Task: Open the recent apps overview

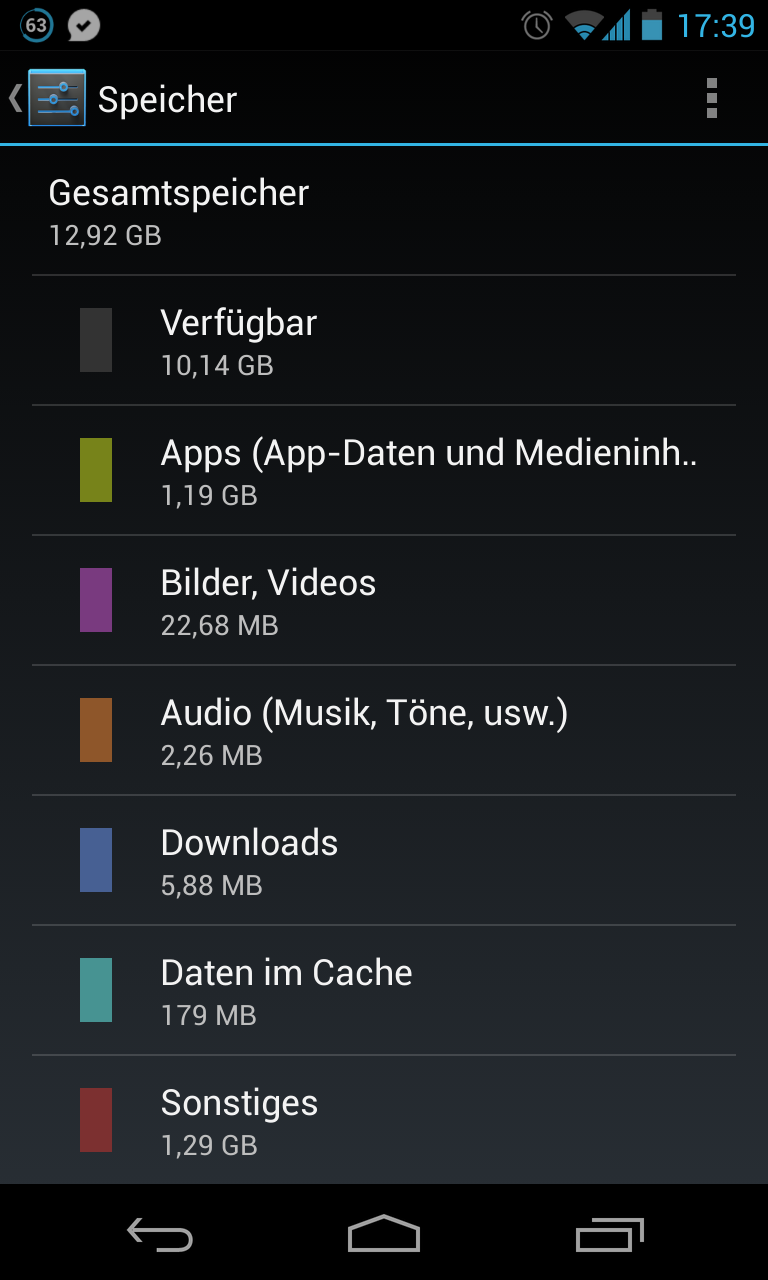Action: point(609,1234)
